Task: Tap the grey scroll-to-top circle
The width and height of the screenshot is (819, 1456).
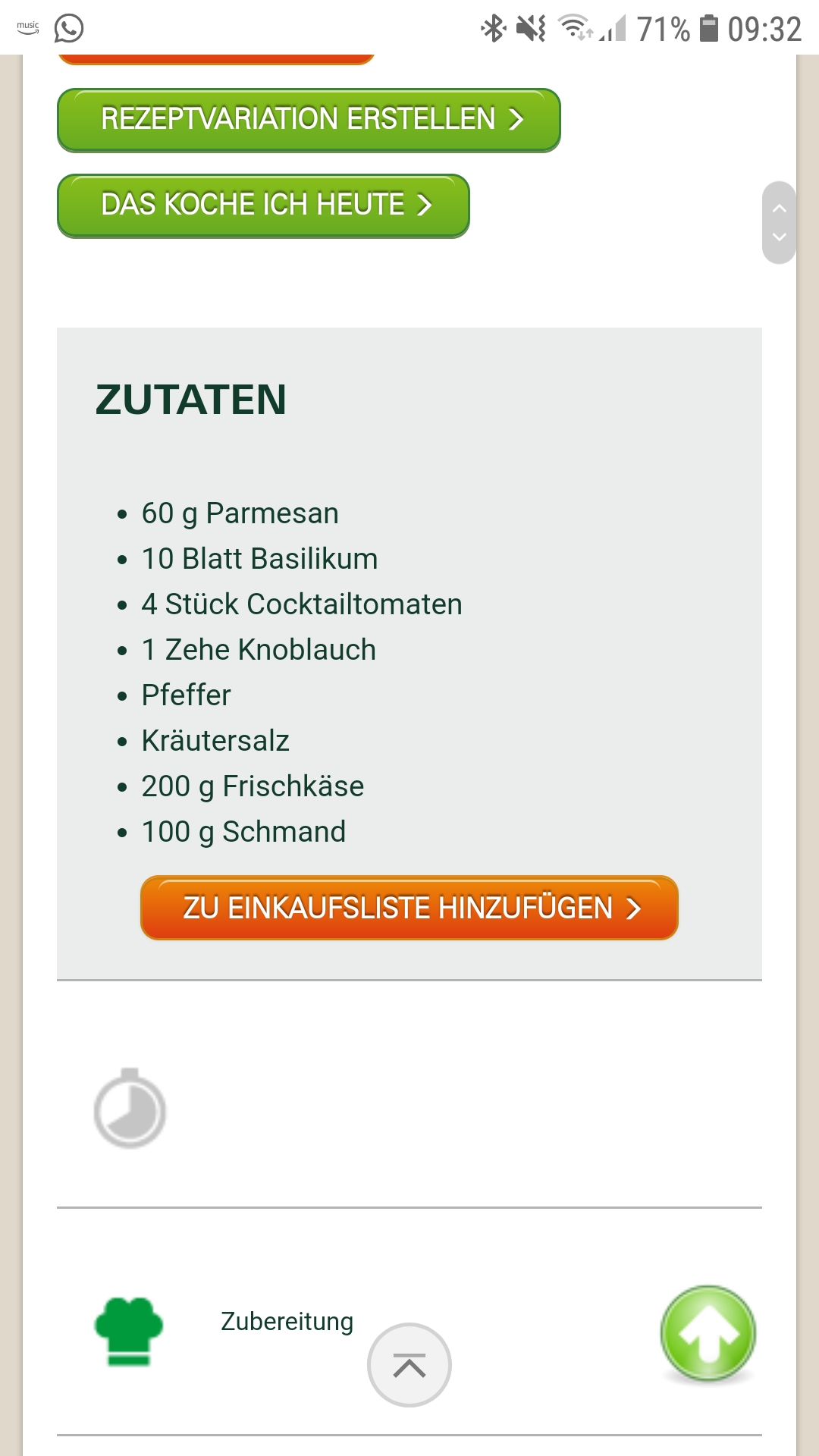Action: pyautogui.click(x=409, y=1365)
